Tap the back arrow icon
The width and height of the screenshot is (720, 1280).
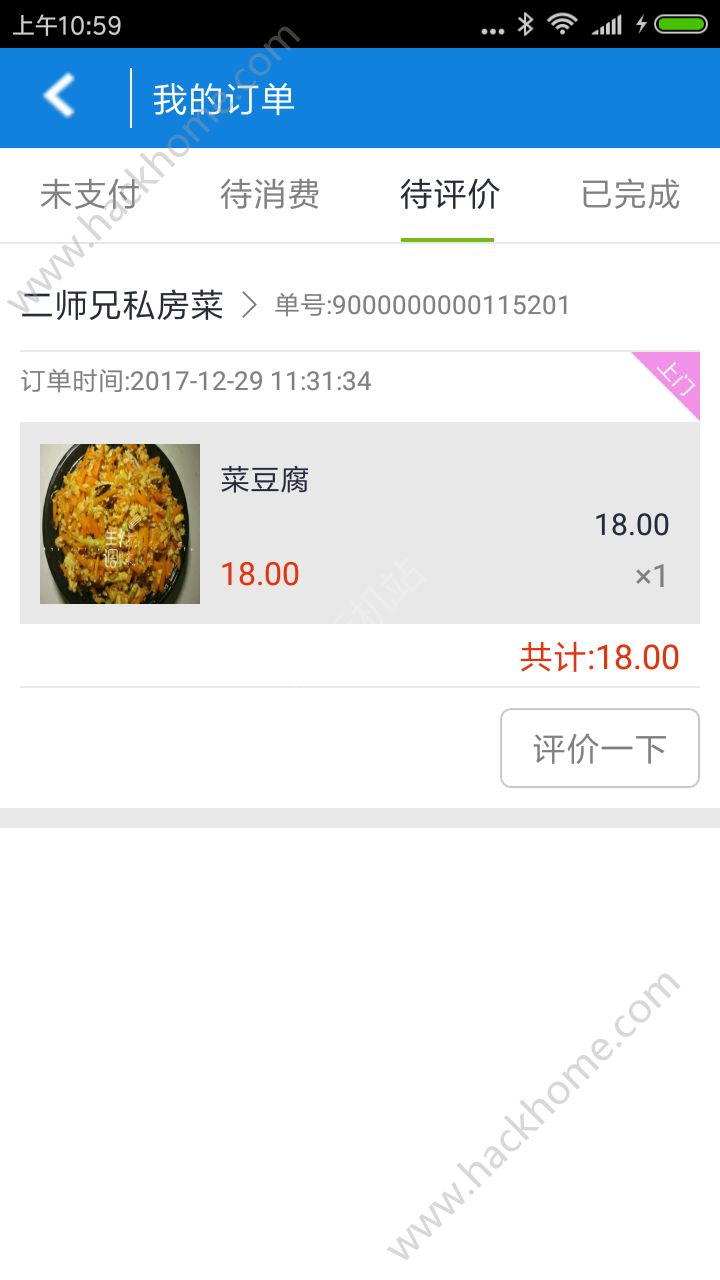[x=57, y=96]
